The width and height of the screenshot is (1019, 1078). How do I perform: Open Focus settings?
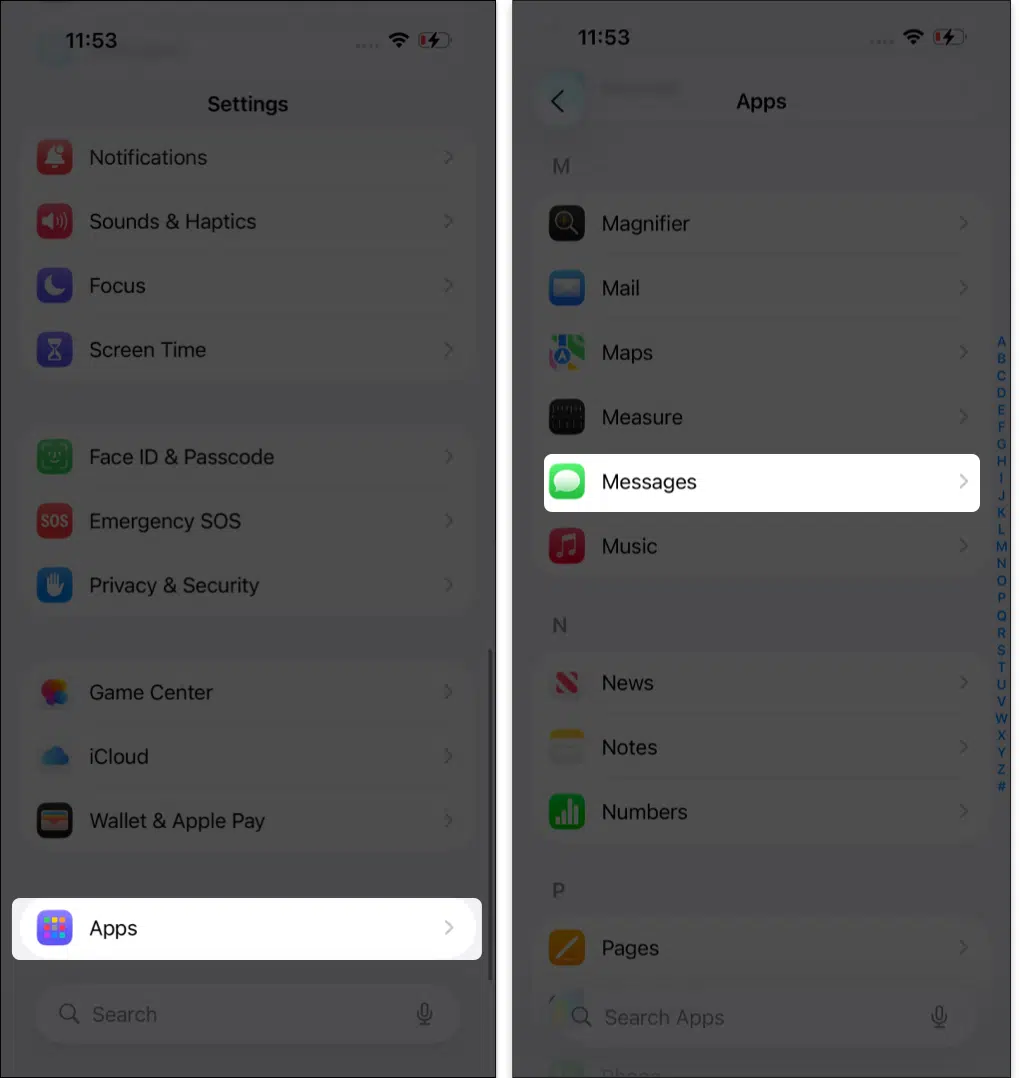coord(246,286)
